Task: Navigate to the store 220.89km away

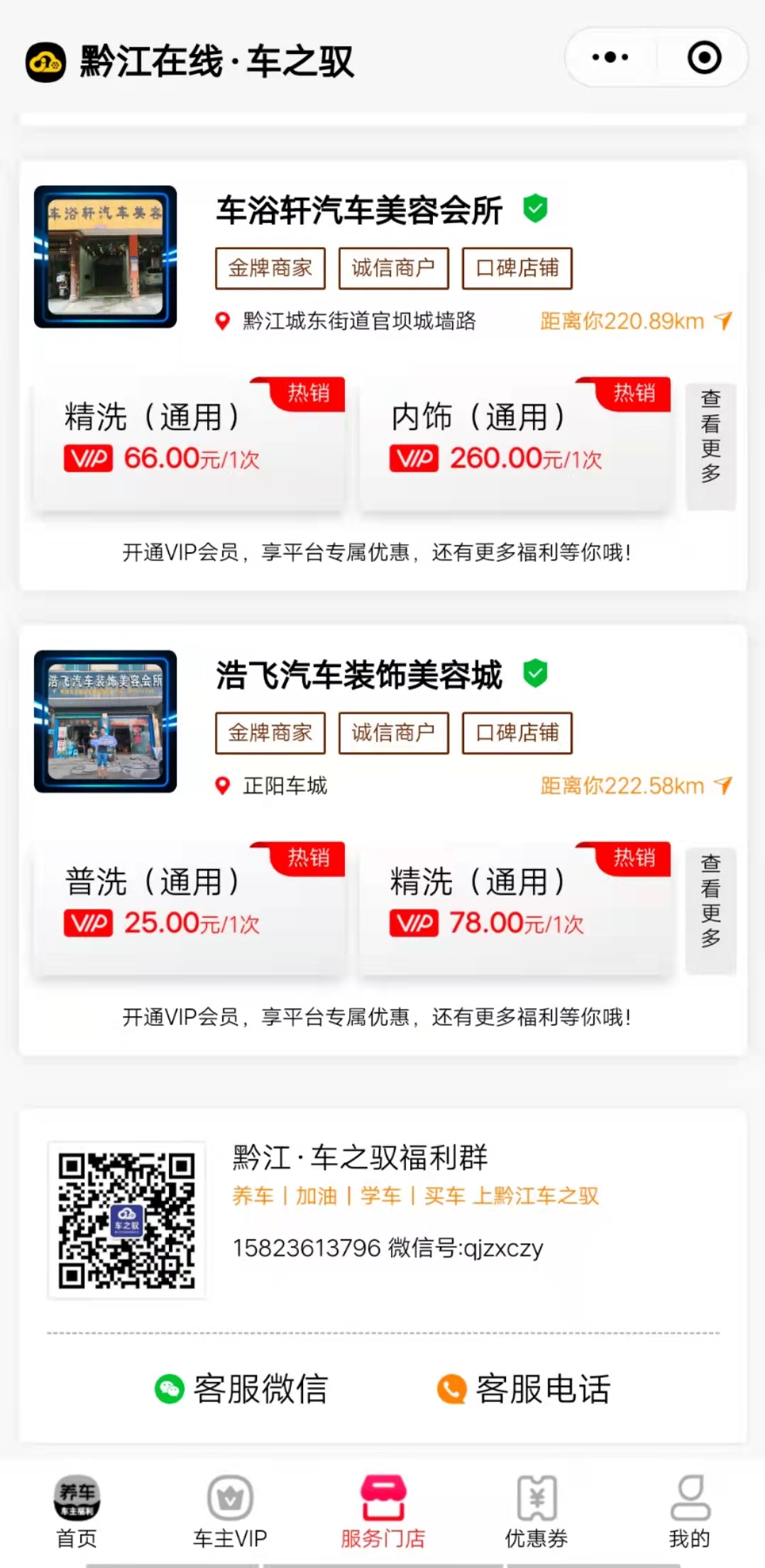Action: [635, 321]
